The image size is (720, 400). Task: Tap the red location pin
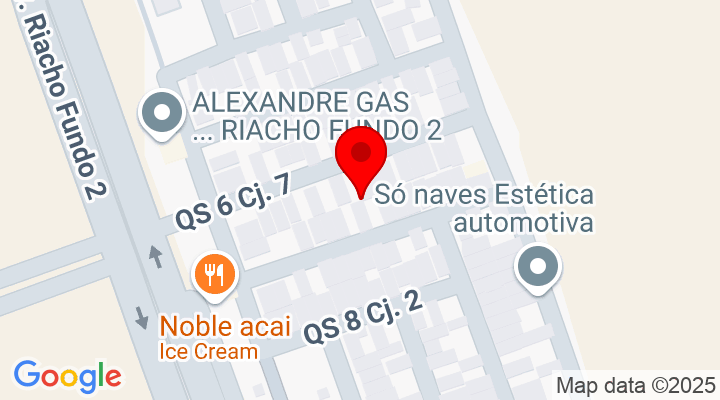coord(361,158)
